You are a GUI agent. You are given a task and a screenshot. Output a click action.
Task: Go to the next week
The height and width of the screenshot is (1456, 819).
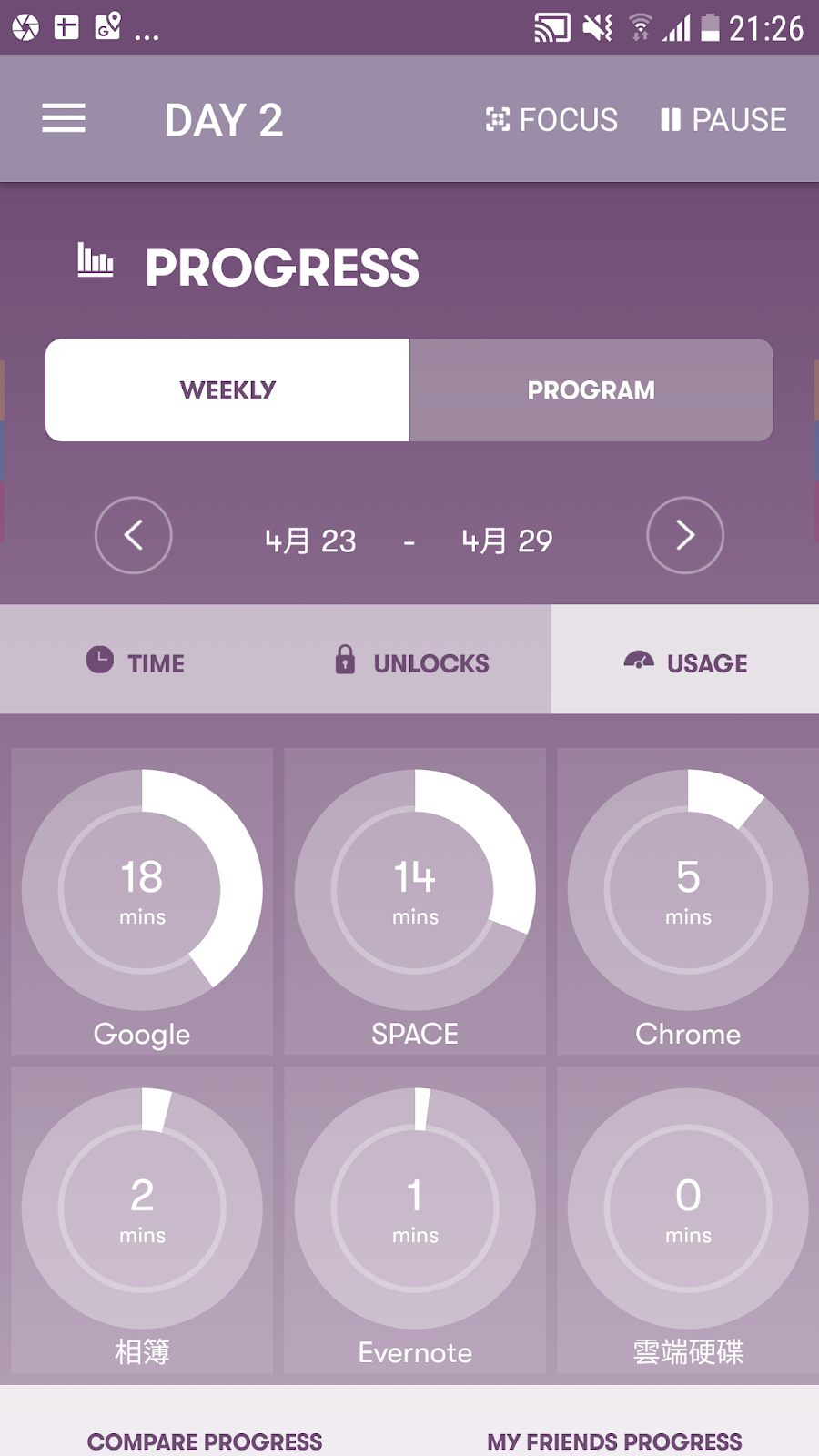[685, 535]
